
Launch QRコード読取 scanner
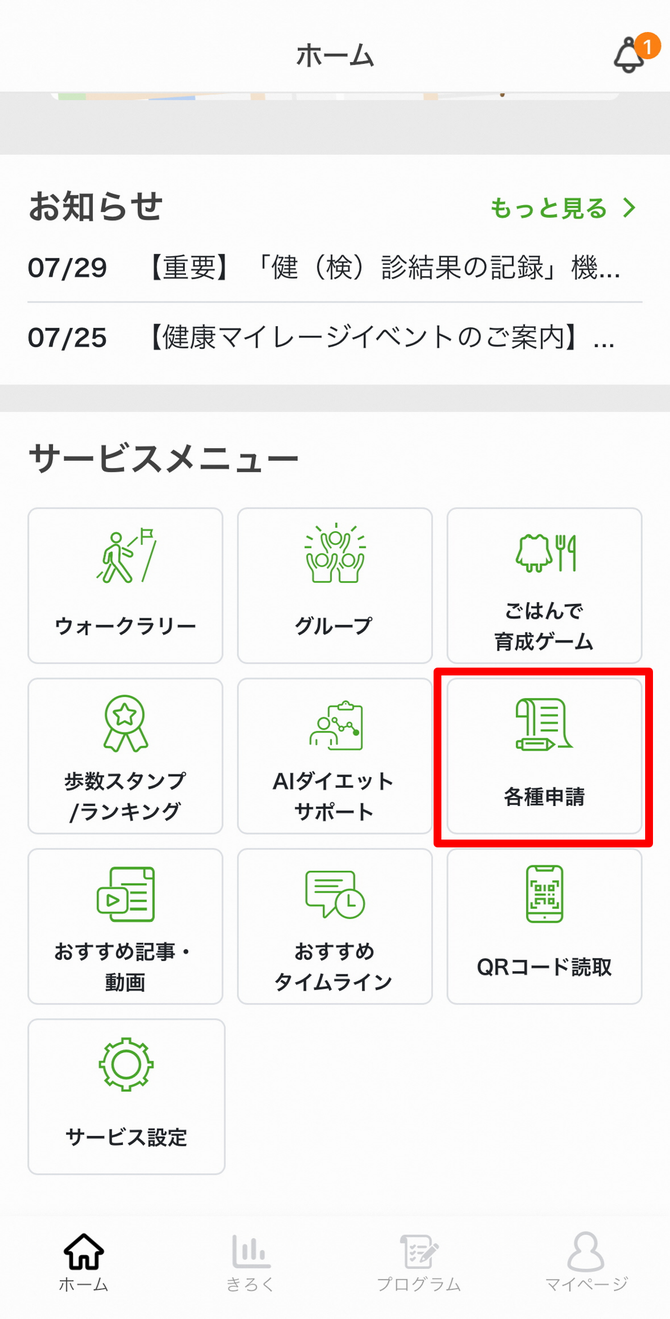544,926
